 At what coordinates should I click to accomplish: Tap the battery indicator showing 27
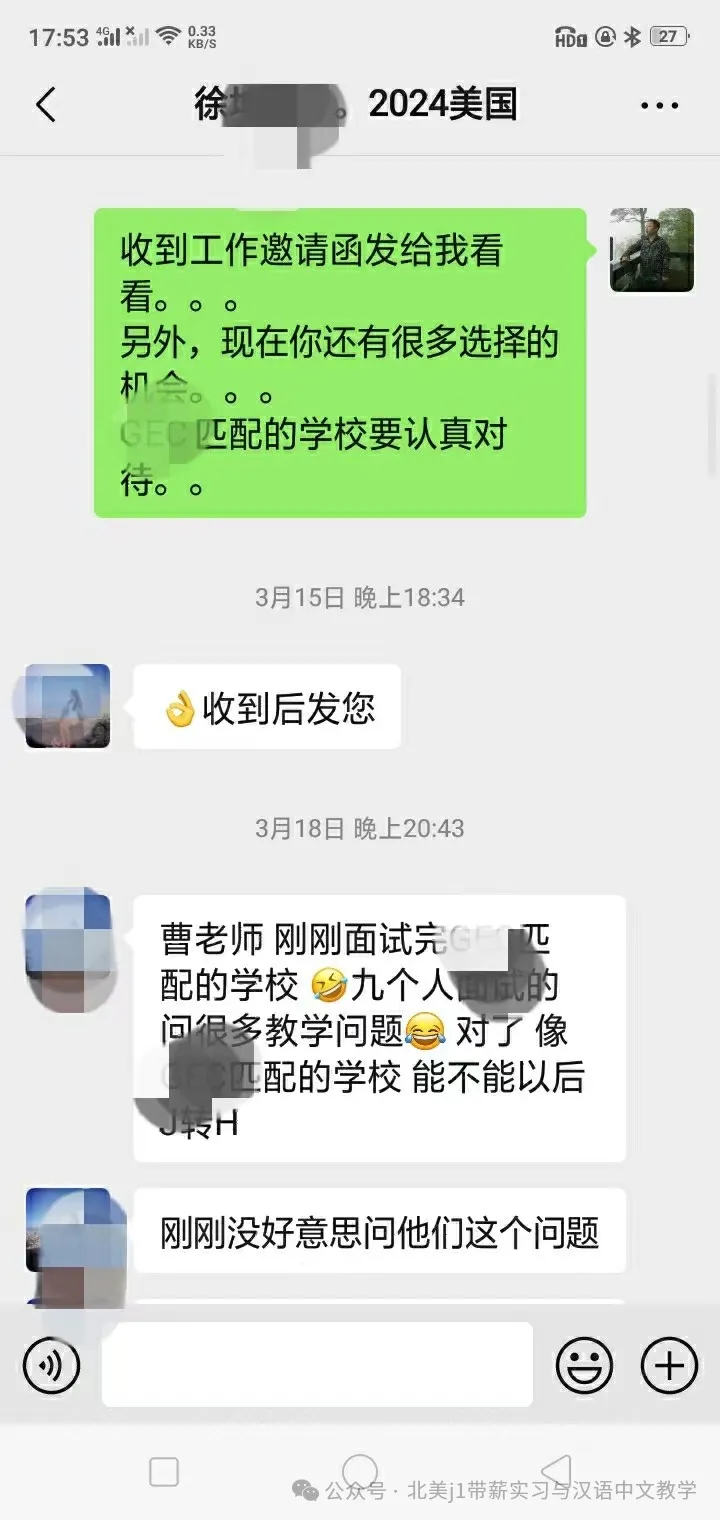click(x=668, y=34)
